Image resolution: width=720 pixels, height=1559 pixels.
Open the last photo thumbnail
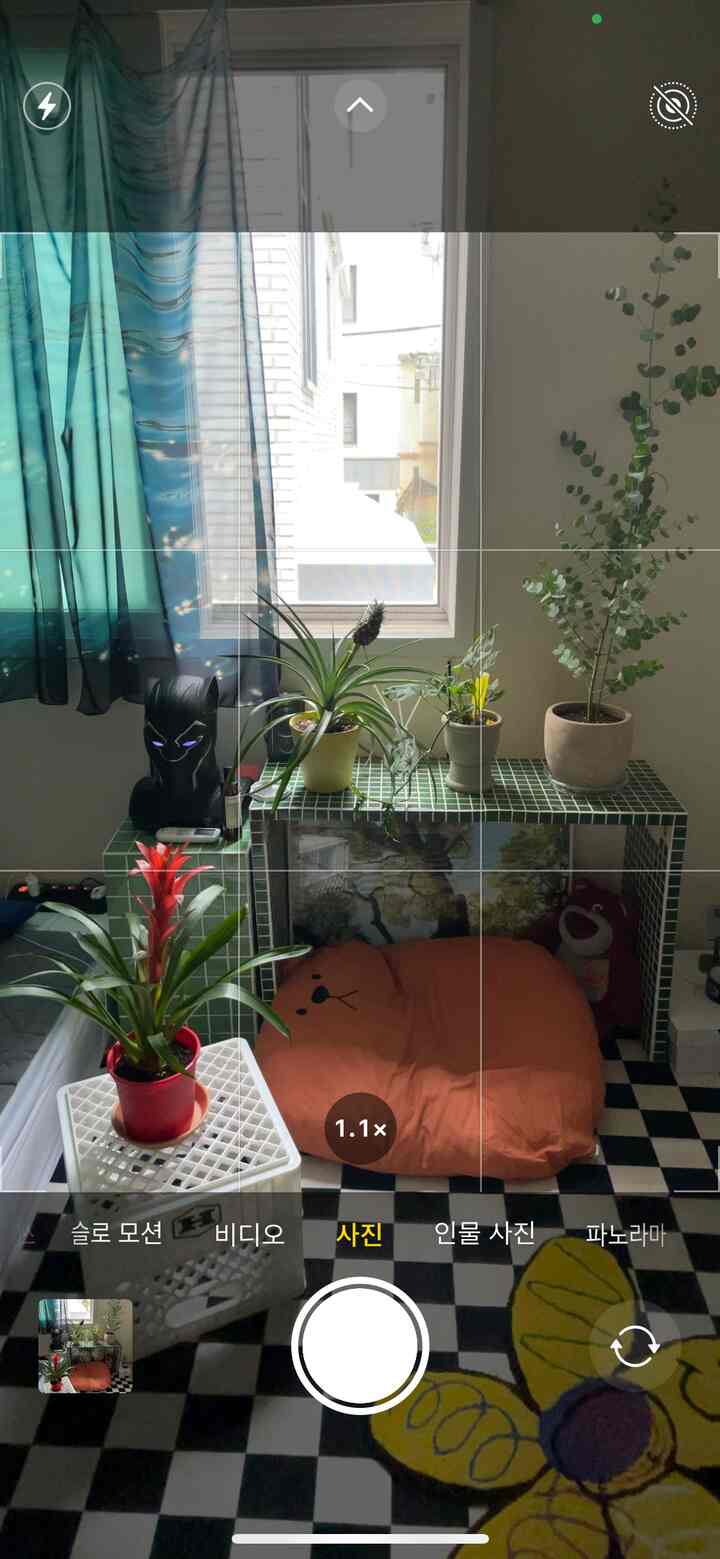85,1346
